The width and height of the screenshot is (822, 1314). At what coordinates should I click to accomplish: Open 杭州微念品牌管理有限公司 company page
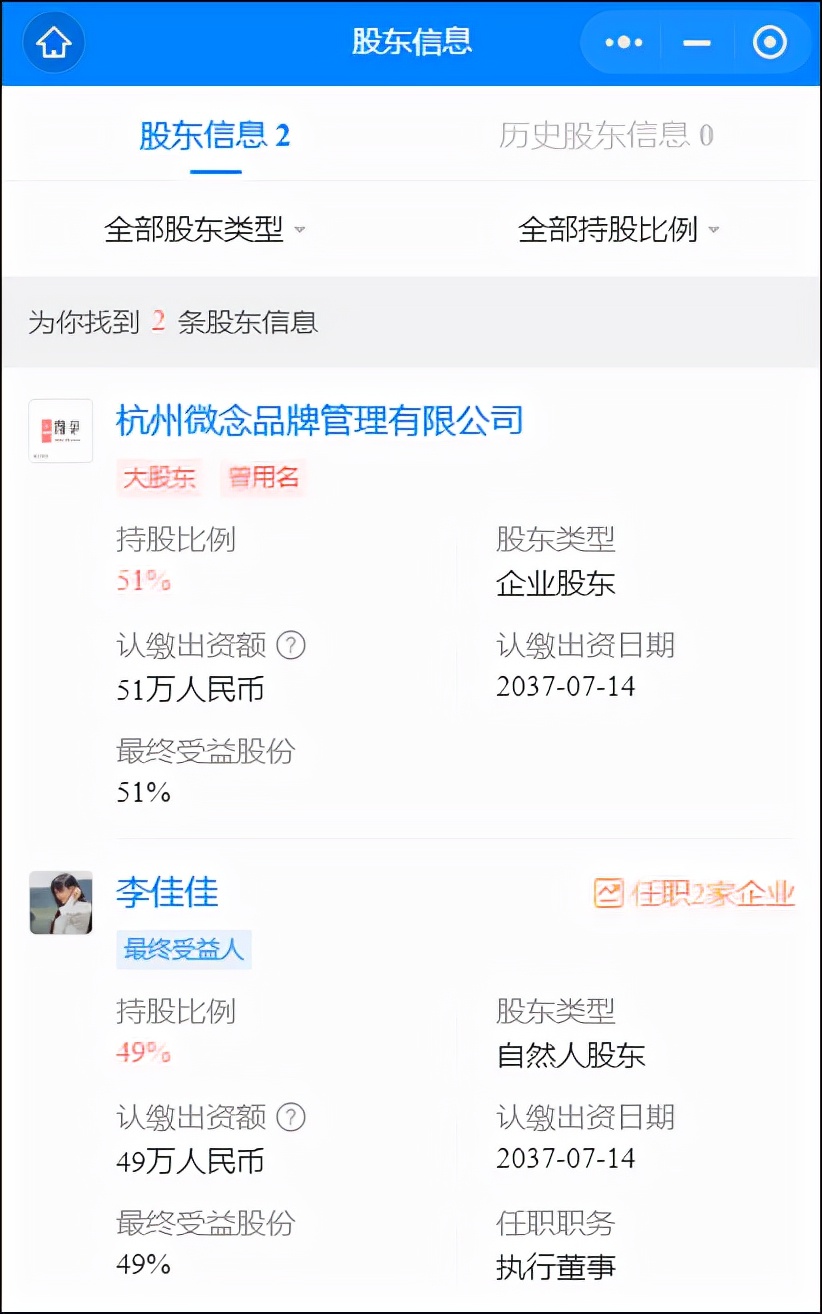click(x=319, y=421)
